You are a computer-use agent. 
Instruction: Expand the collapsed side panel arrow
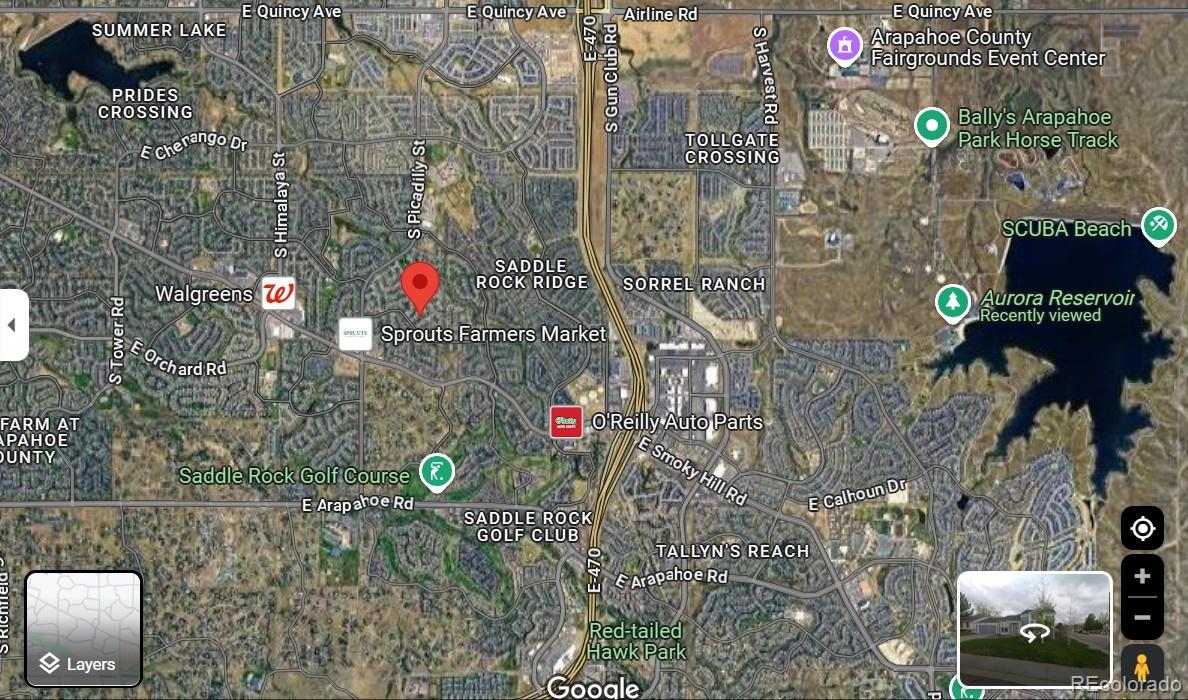[x=13, y=325]
